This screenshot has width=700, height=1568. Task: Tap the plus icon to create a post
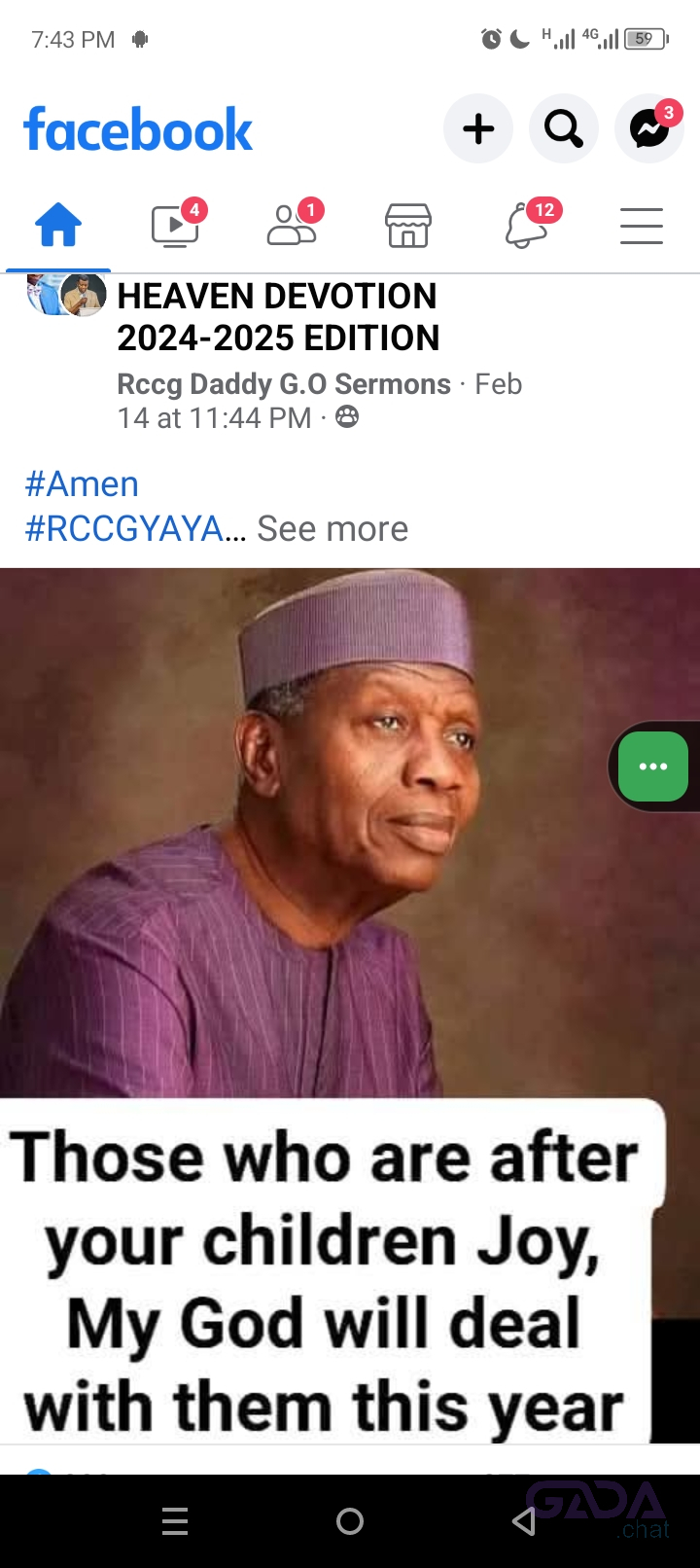pyautogui.click(x=478, y=128)
